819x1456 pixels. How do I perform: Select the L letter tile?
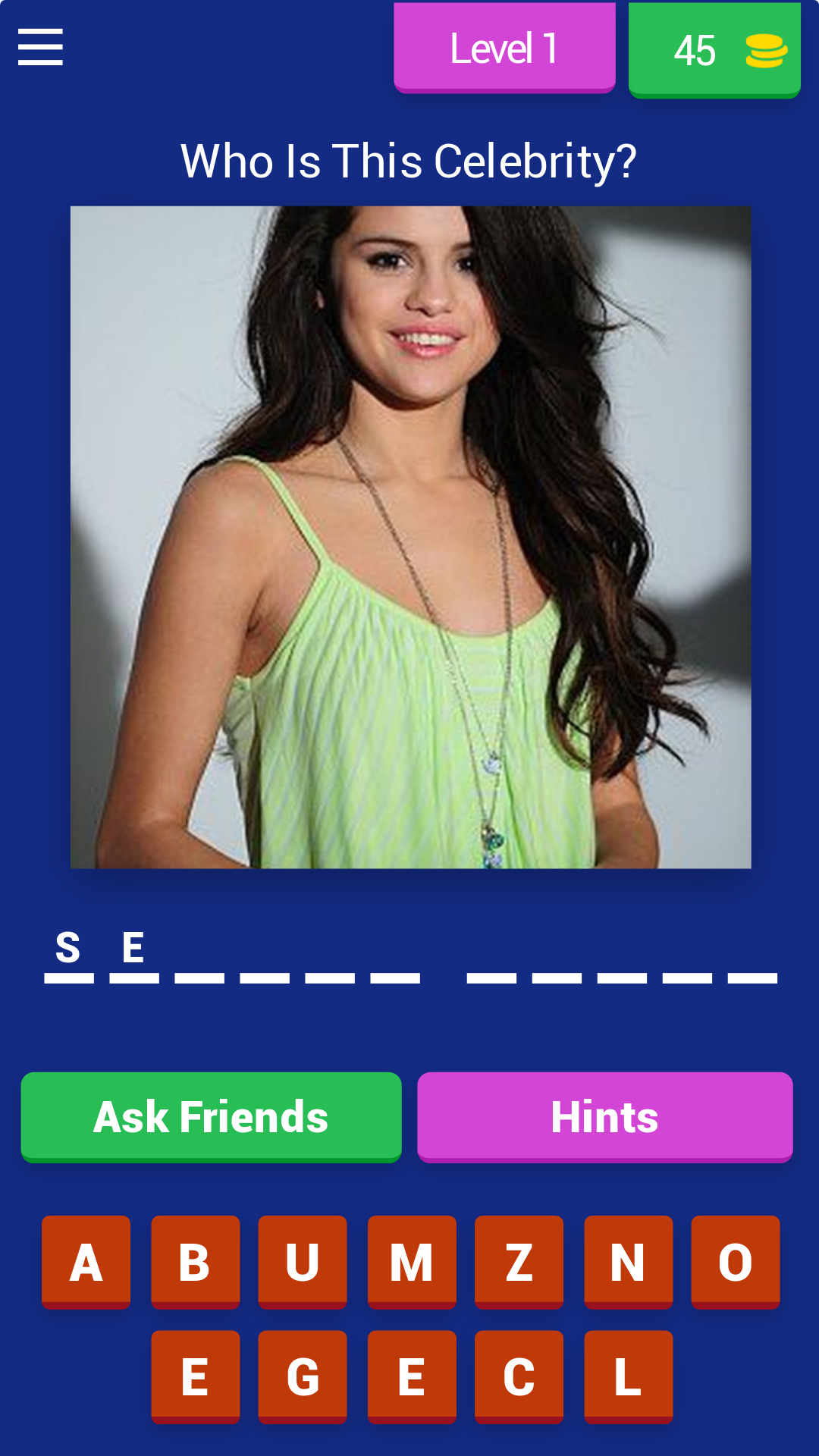point(627,1376)
